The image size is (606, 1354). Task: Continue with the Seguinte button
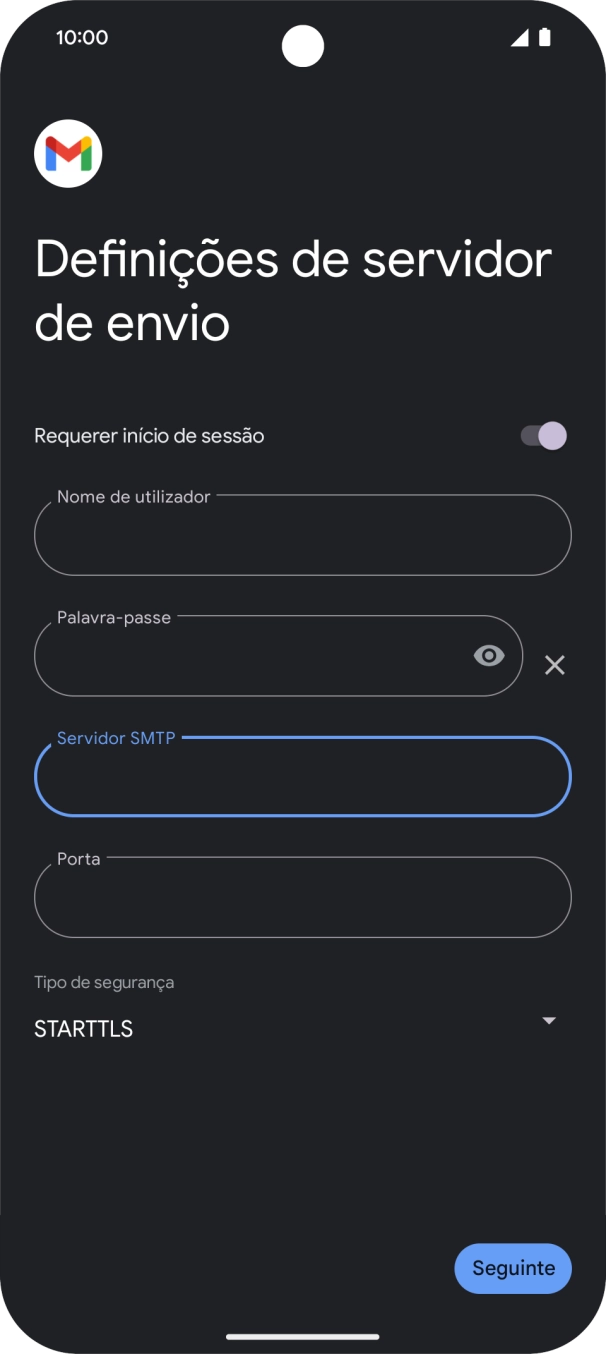point(512,1268)
